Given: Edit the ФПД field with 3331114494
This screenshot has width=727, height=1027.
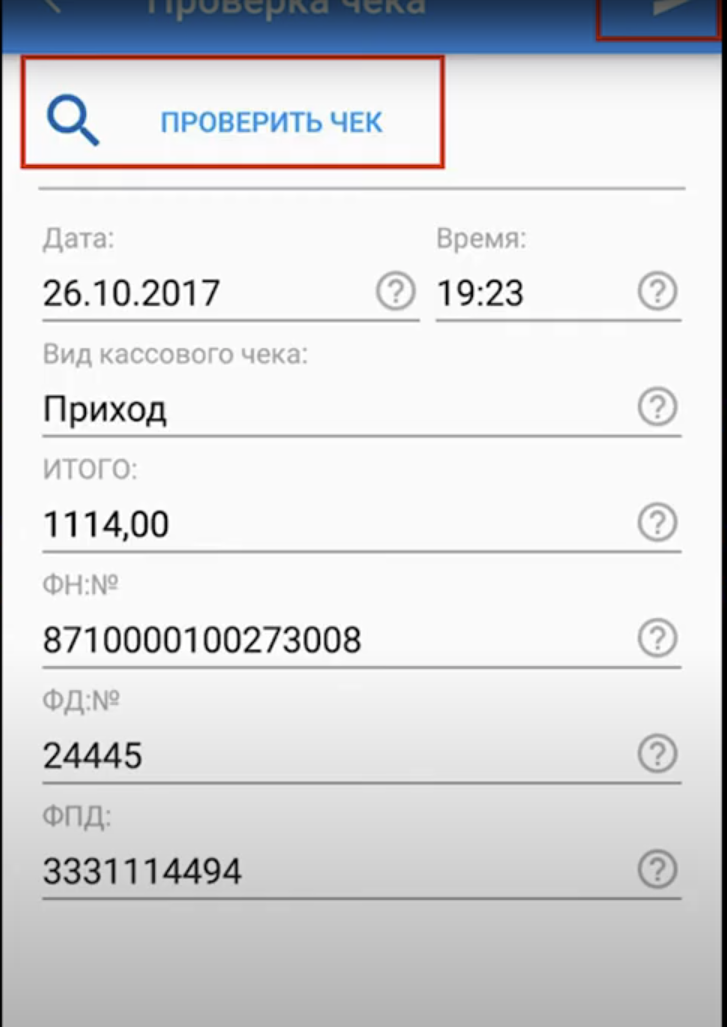Looking at the screenshot, I should click(x=330, y=870).
